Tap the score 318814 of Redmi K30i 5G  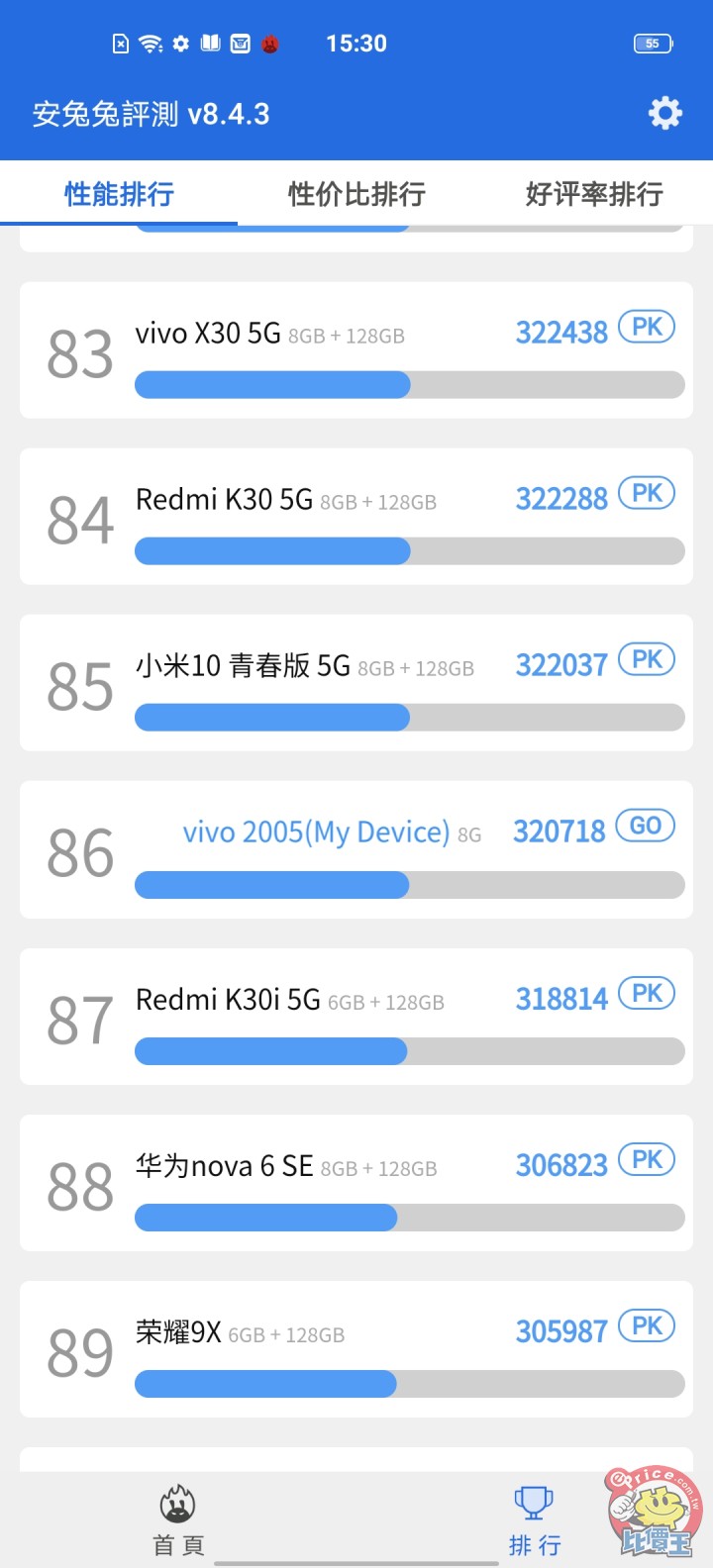pos(561,999)
